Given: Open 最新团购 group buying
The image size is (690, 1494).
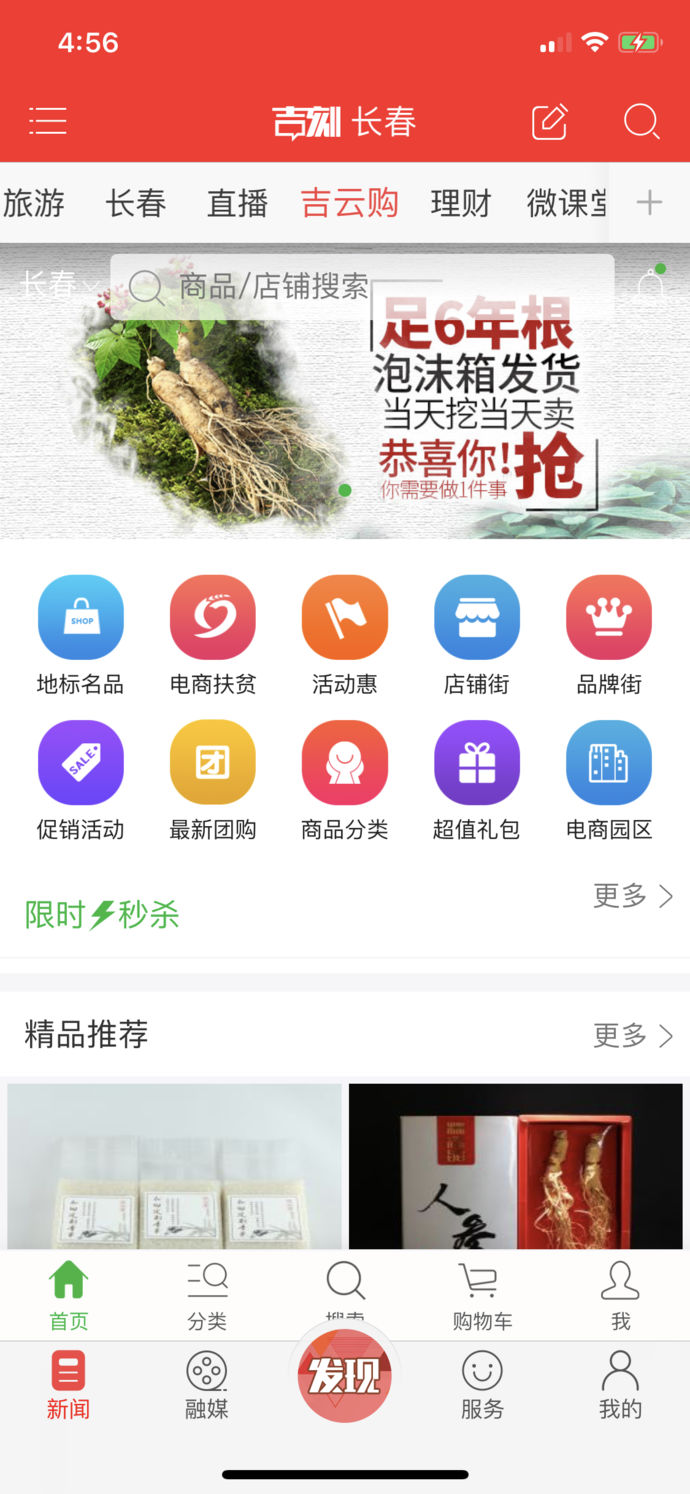Looking at the screenshot, I should tap(212, 781).
